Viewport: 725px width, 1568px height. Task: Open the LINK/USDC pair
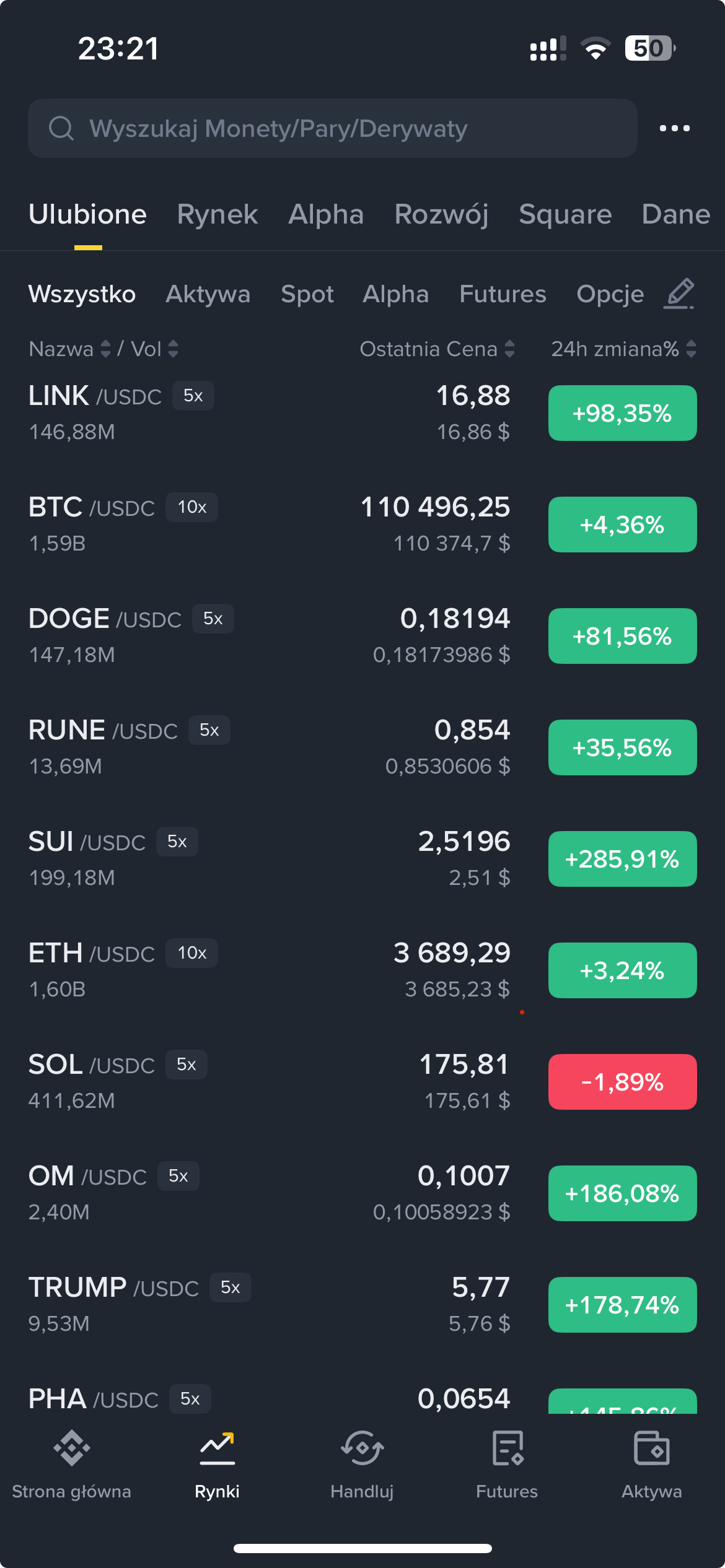point(186,412)
